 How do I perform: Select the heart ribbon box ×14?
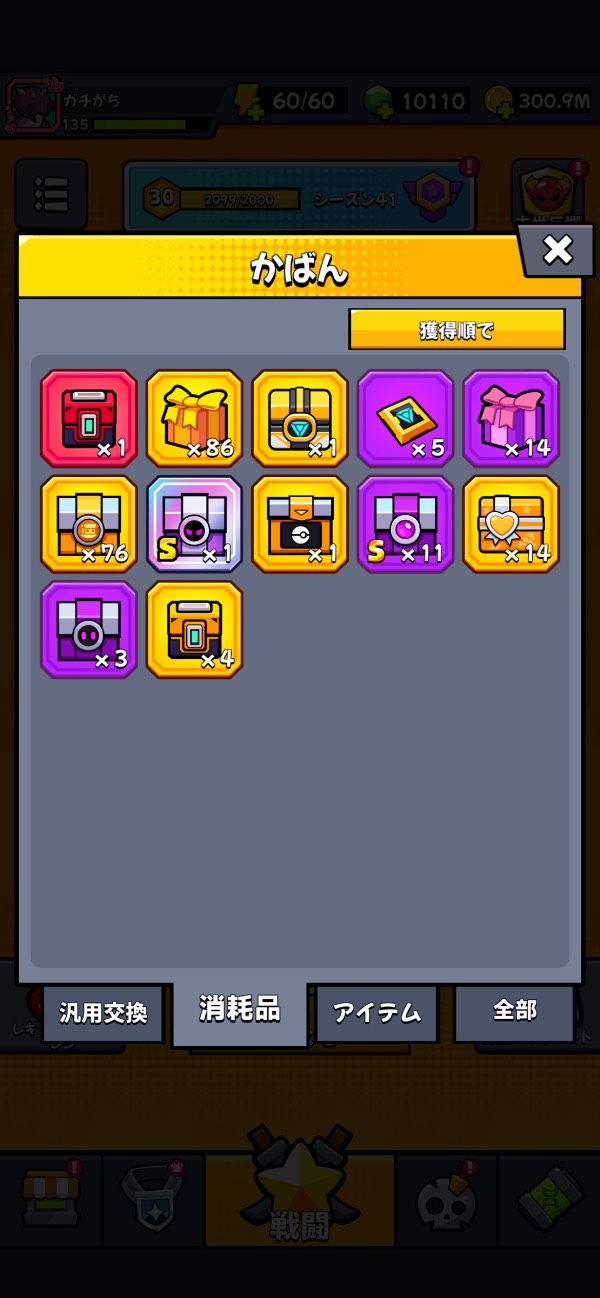pos(512,524)
